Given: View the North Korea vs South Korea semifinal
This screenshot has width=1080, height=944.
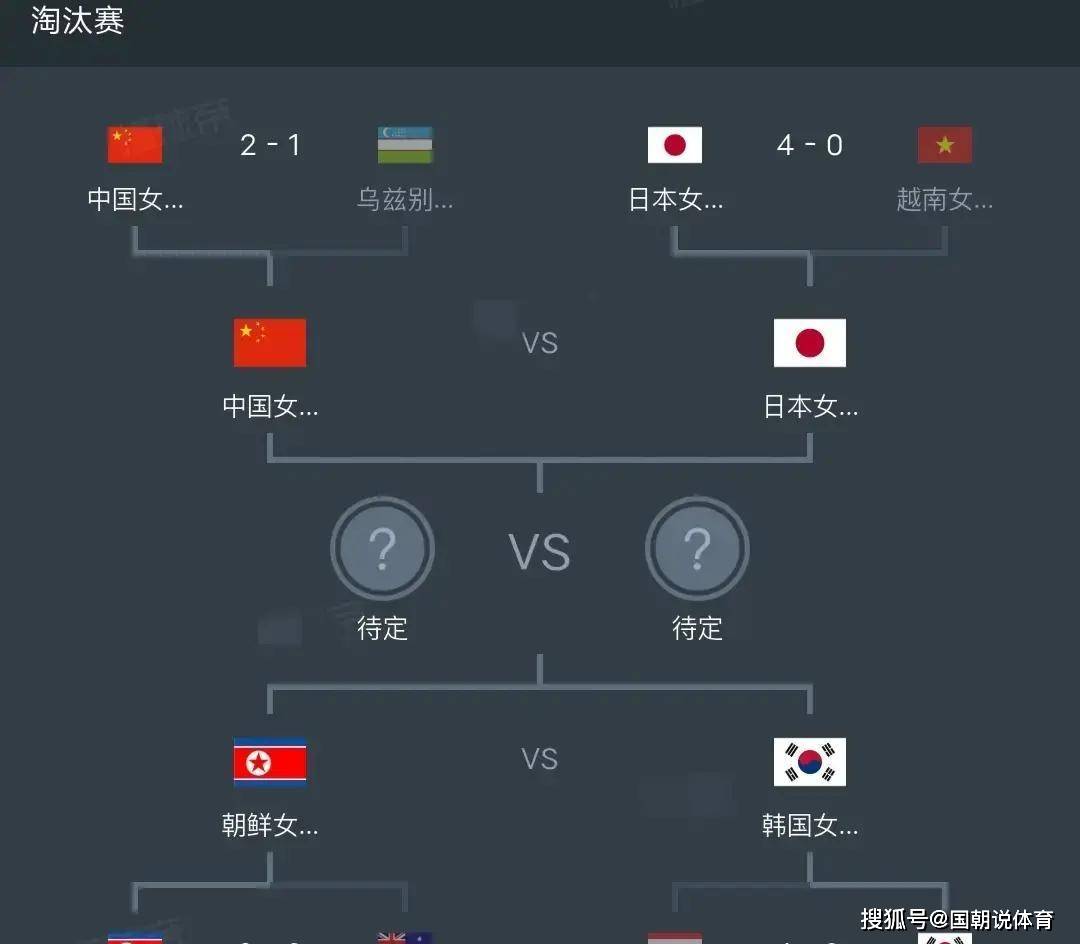Looking at the screenshot, I should click(540, 760).
